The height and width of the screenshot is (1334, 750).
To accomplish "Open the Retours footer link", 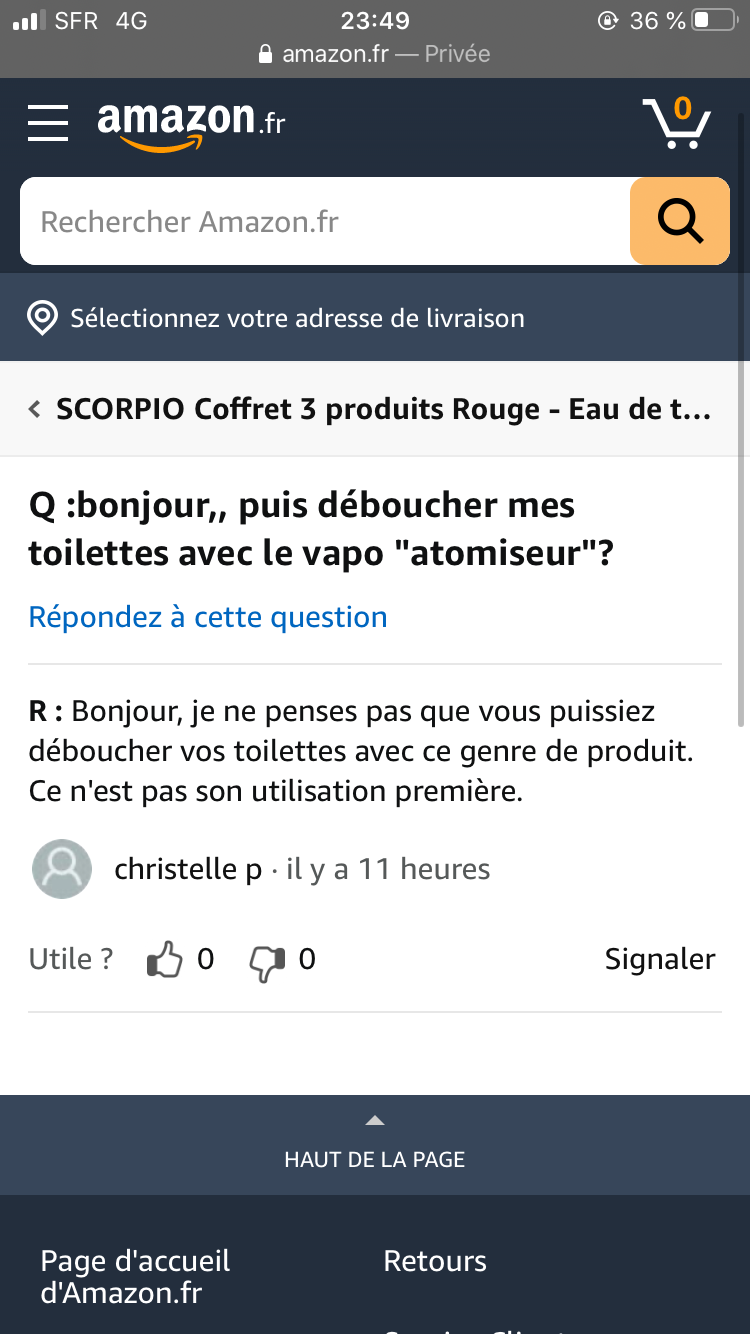I will point(435,1261).
